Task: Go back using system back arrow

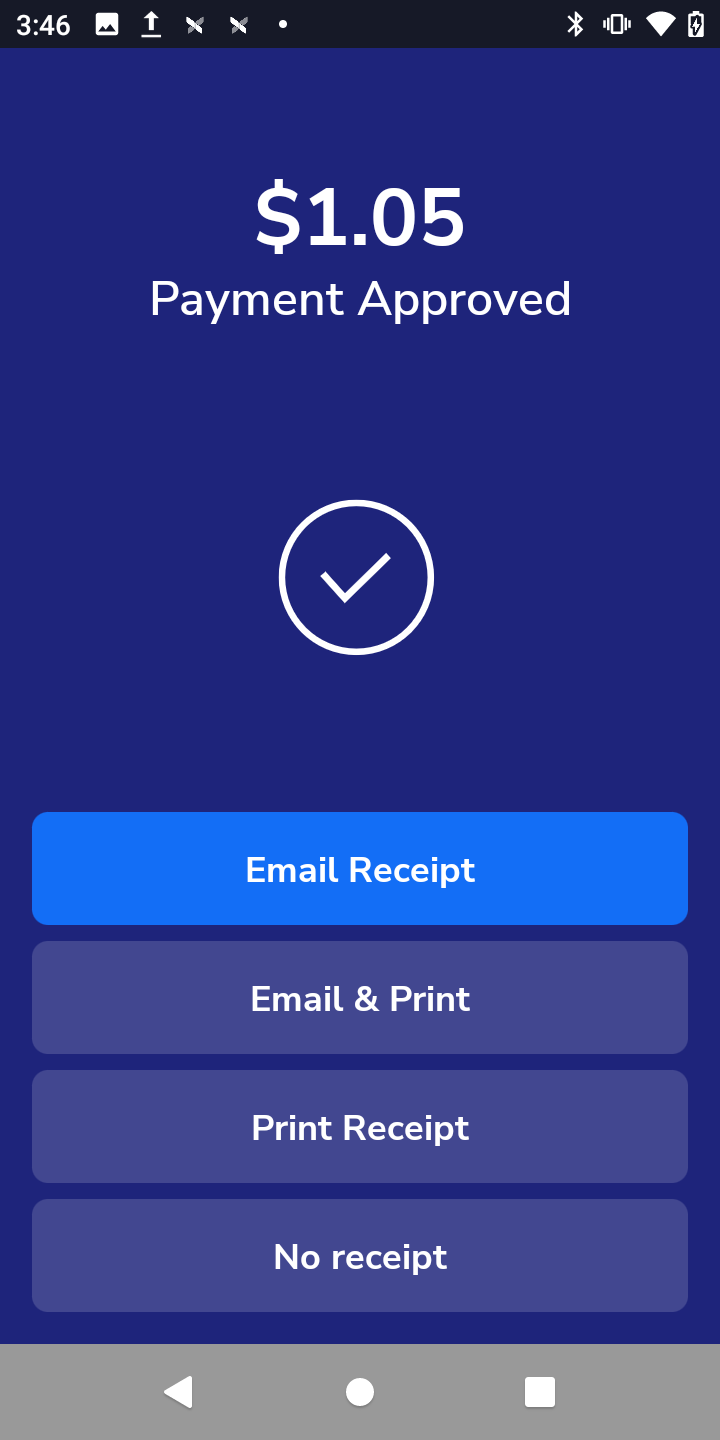Action: click(179, 1392)
